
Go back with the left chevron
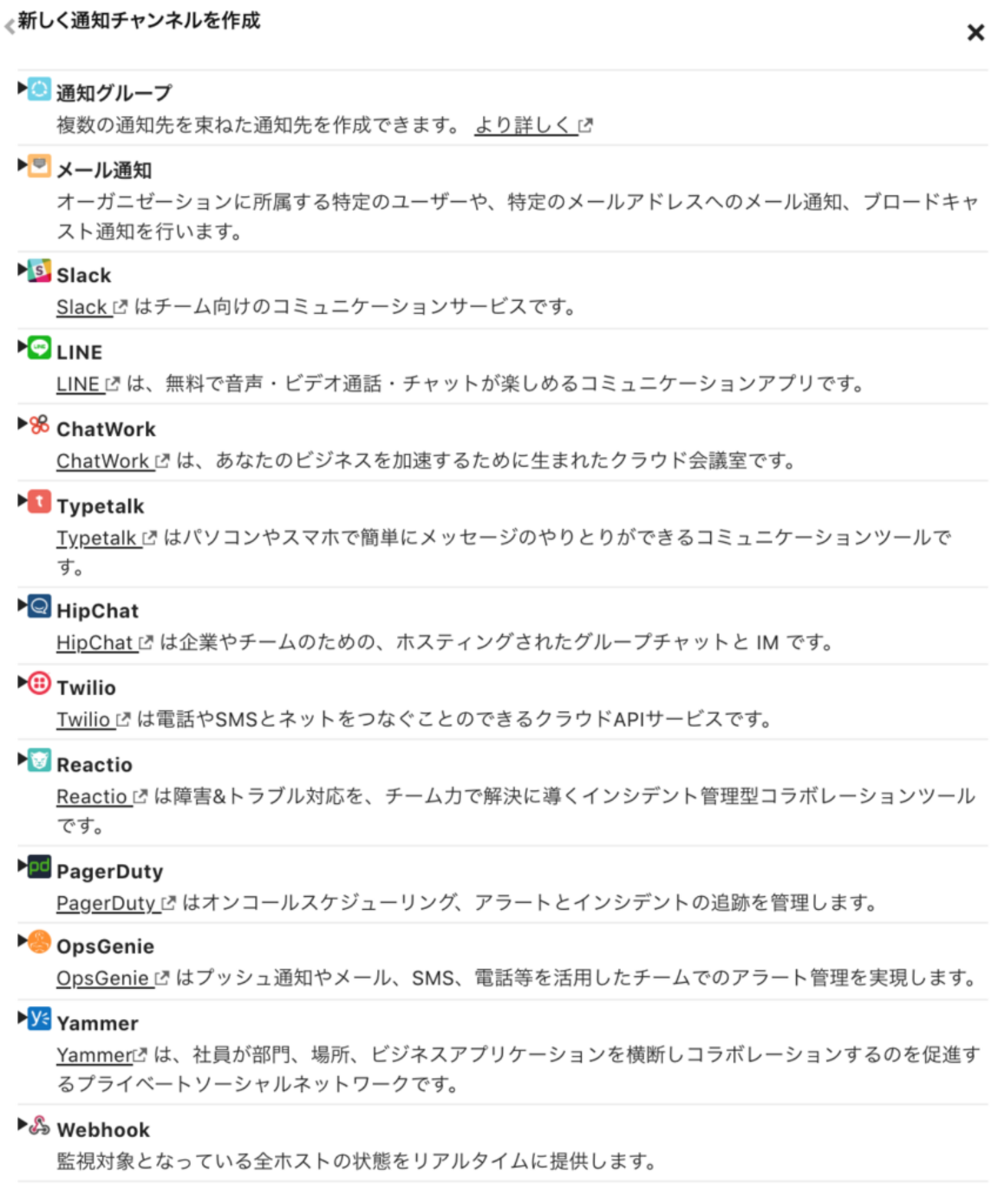pos(9,28)
